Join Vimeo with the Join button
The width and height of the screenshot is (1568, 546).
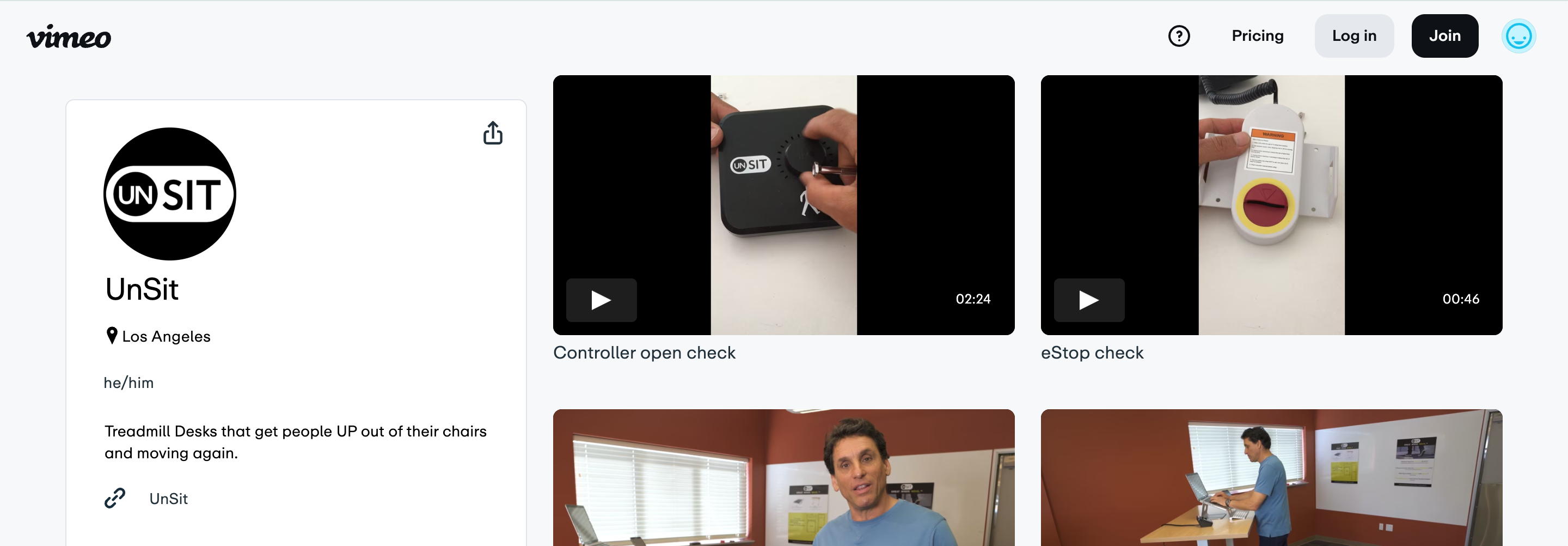(x=1444, y=36)
